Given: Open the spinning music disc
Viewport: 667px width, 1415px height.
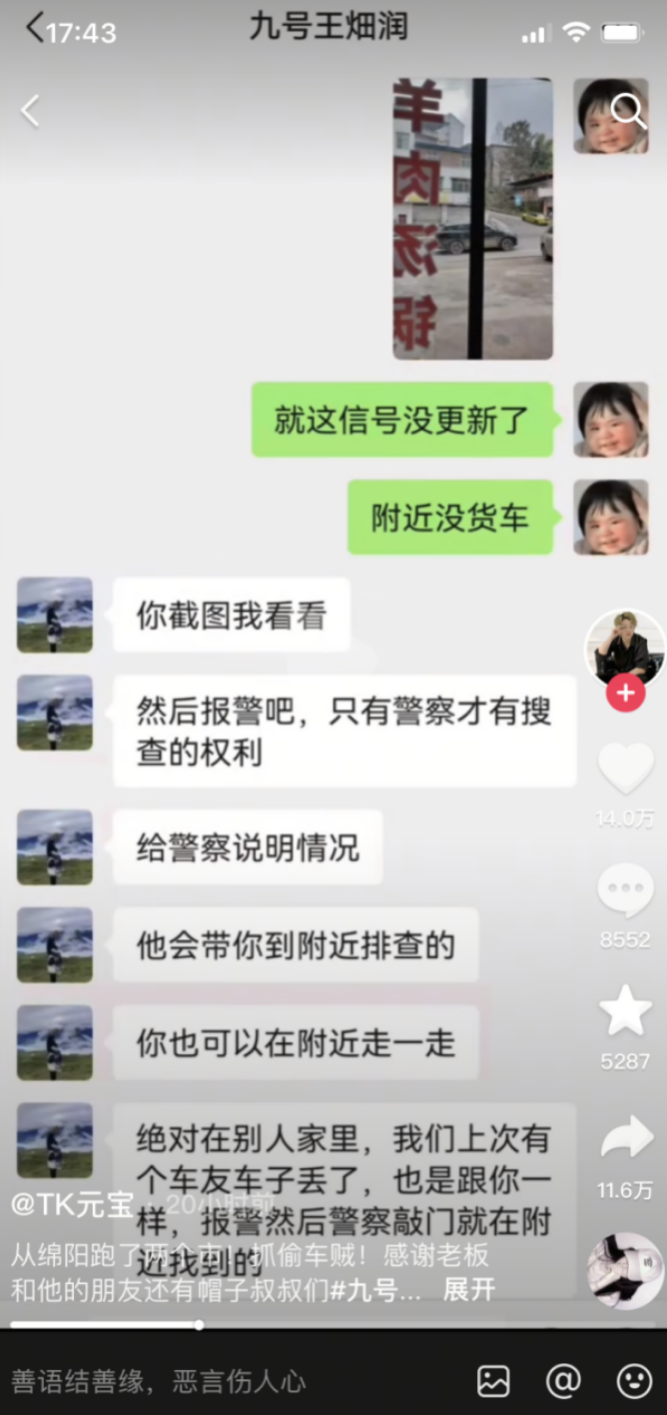Looking at the screenshot, I should [x=625, y=1270].
